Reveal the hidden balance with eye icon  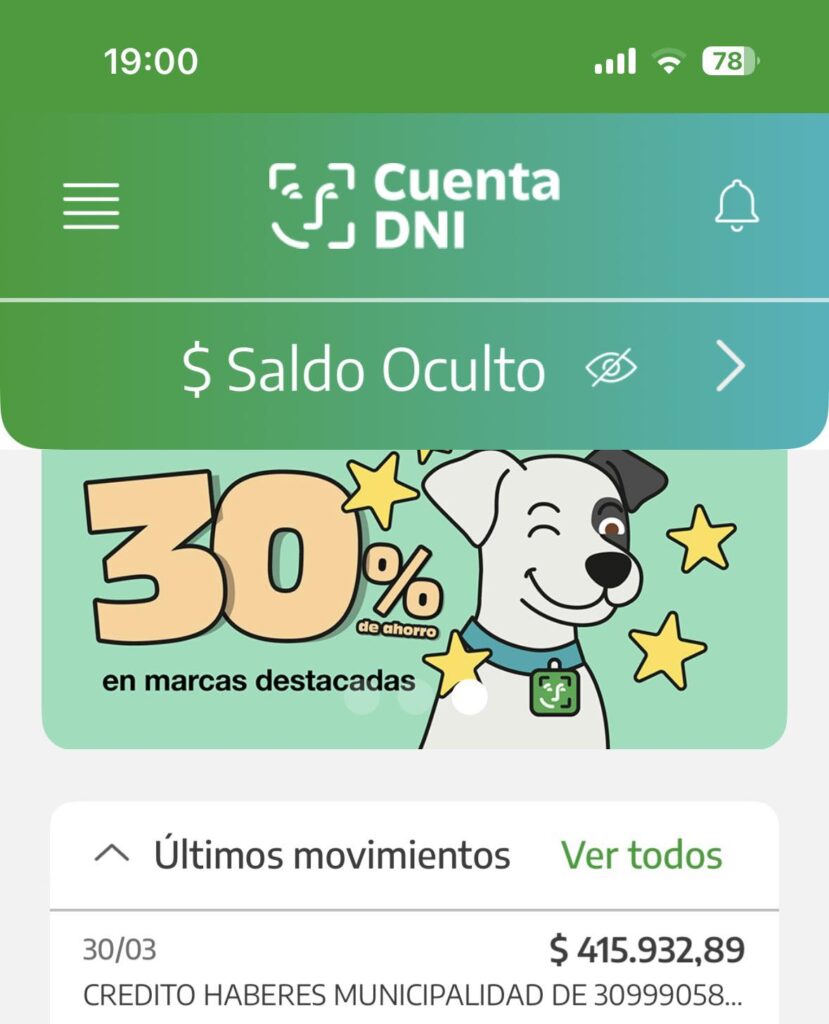coord(611,370)
